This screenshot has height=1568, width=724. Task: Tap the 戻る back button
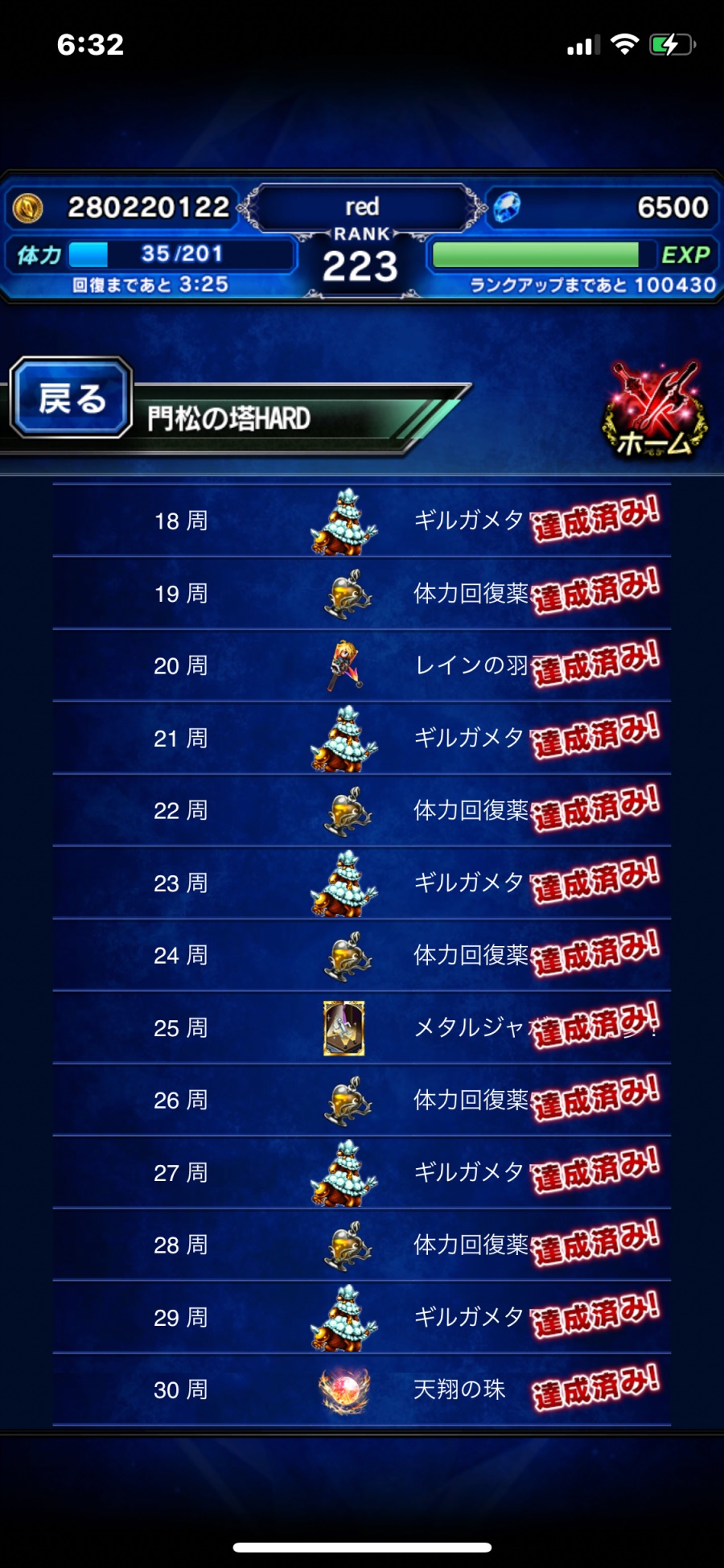tap(72, 398)
